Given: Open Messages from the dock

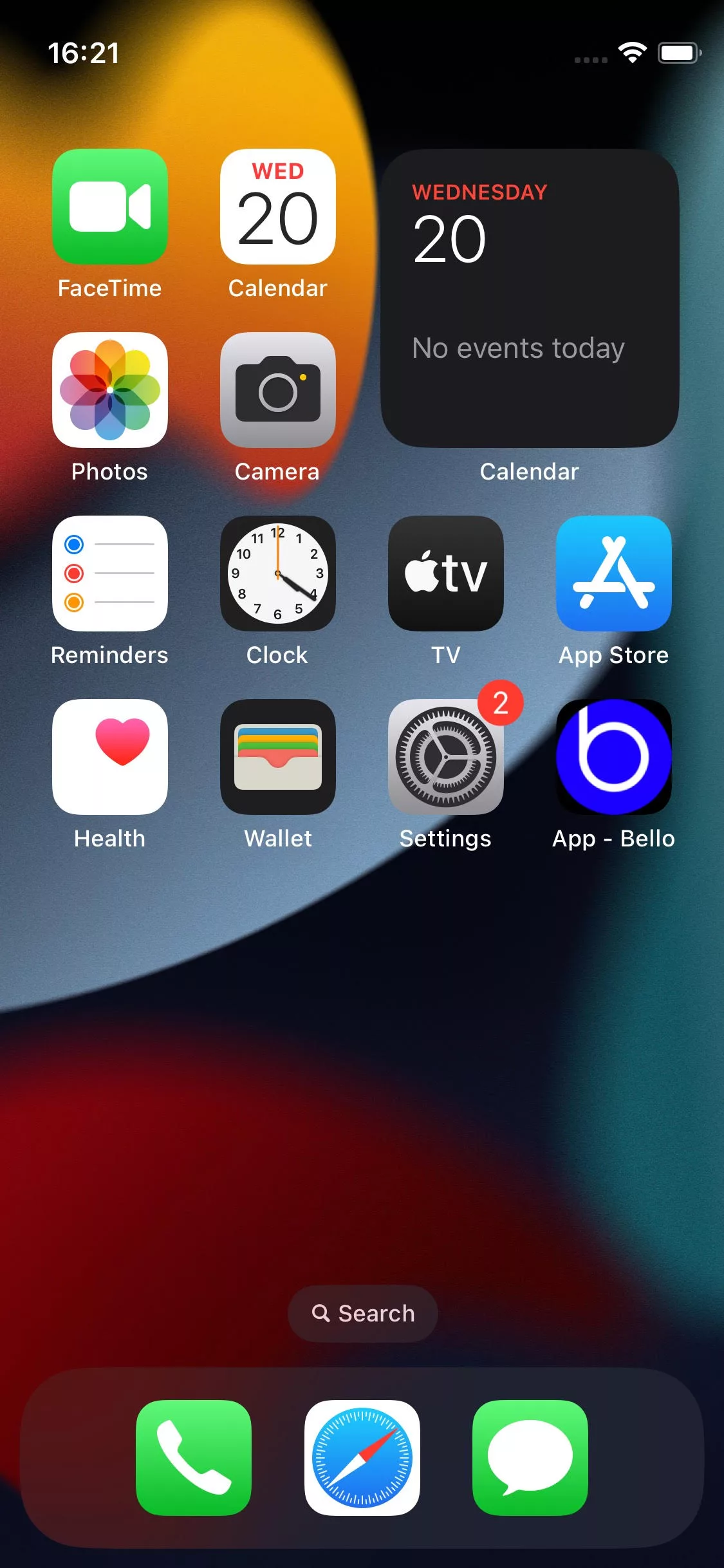Looking at the screenshot, I should click(x=530, y=1458).
